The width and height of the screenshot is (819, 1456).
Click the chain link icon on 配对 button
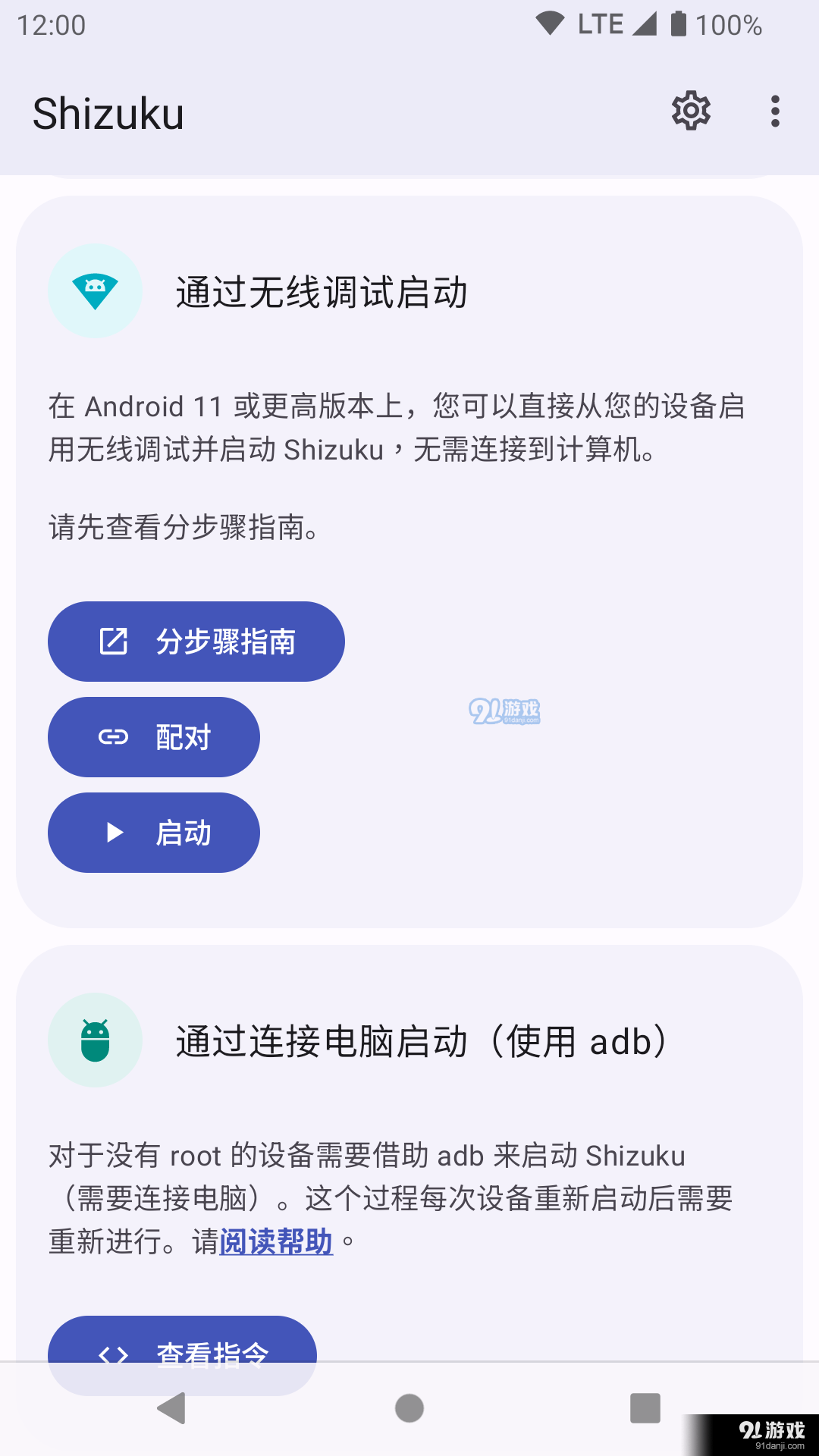click(x=112, y=736)
